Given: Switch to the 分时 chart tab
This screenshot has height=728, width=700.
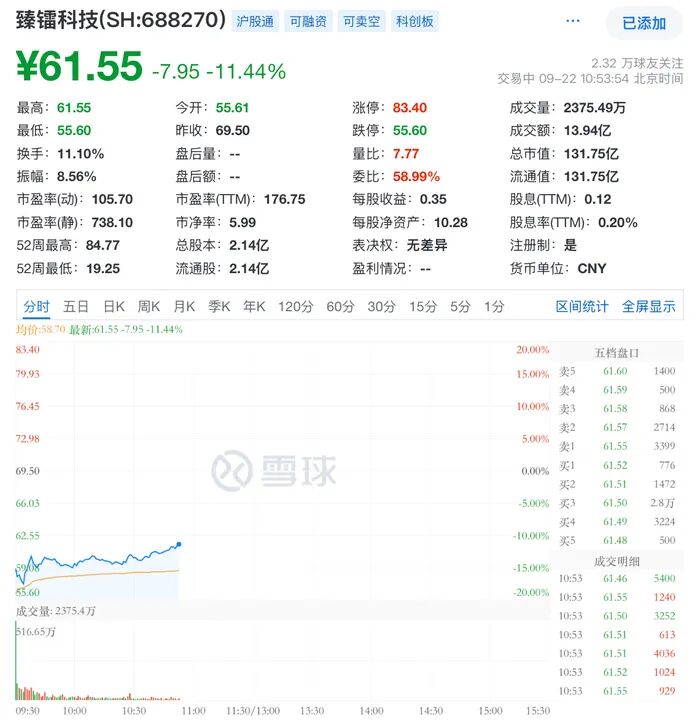Looking at the screenshot, I should click(x=36, y=306).
